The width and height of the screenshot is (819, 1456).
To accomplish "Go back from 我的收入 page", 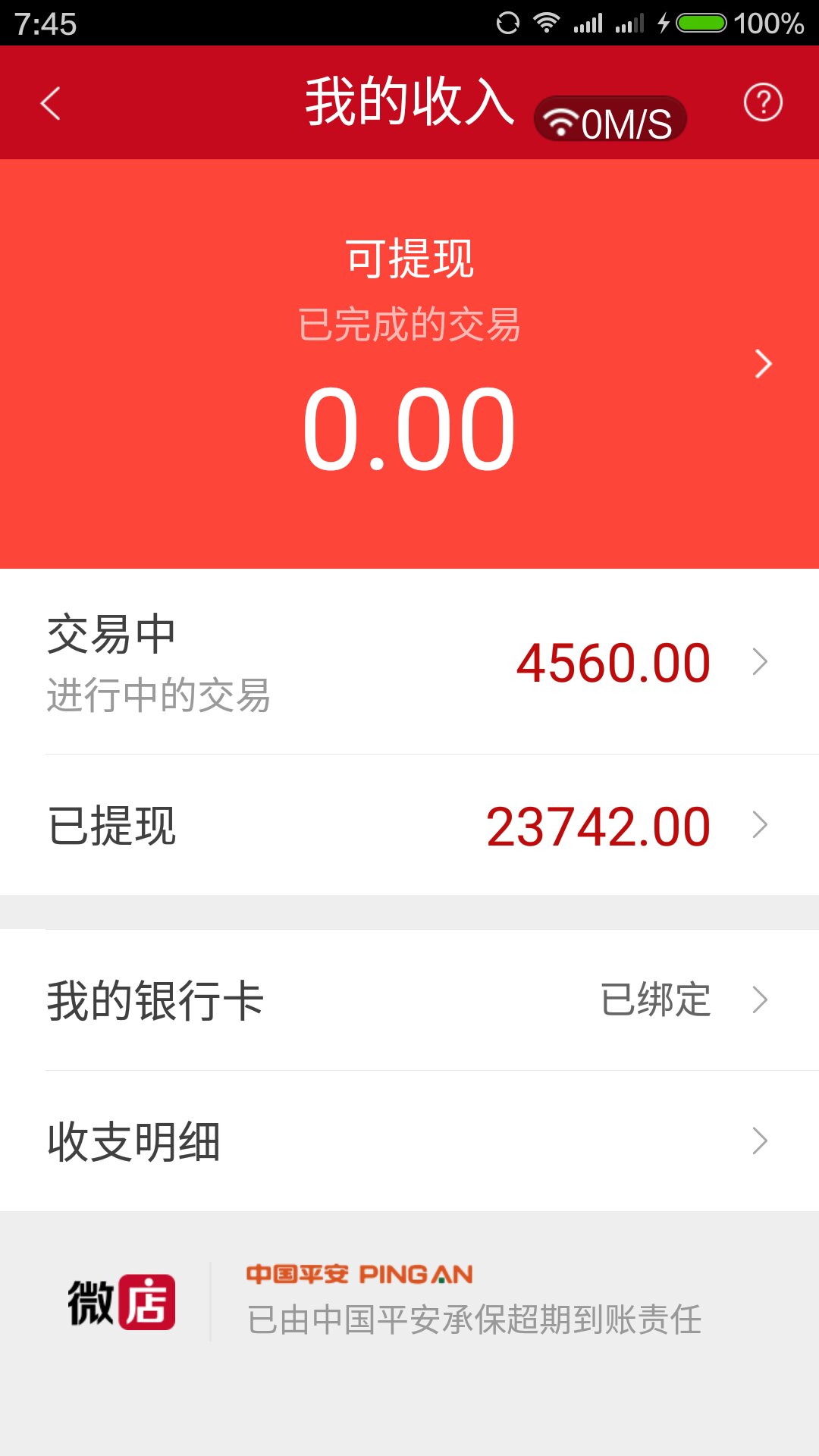I will (50, 103).
